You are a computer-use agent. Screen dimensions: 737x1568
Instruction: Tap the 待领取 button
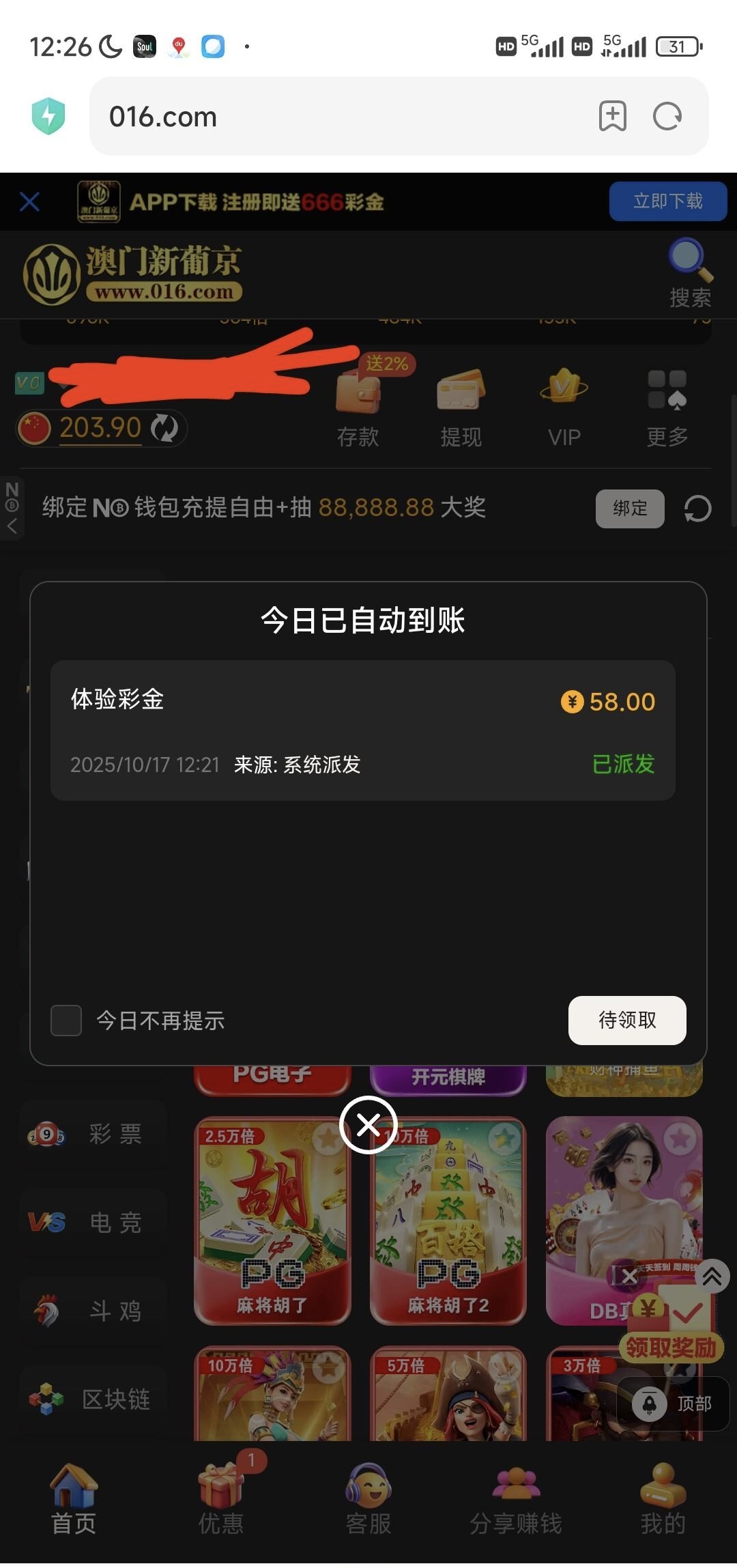626,1020
